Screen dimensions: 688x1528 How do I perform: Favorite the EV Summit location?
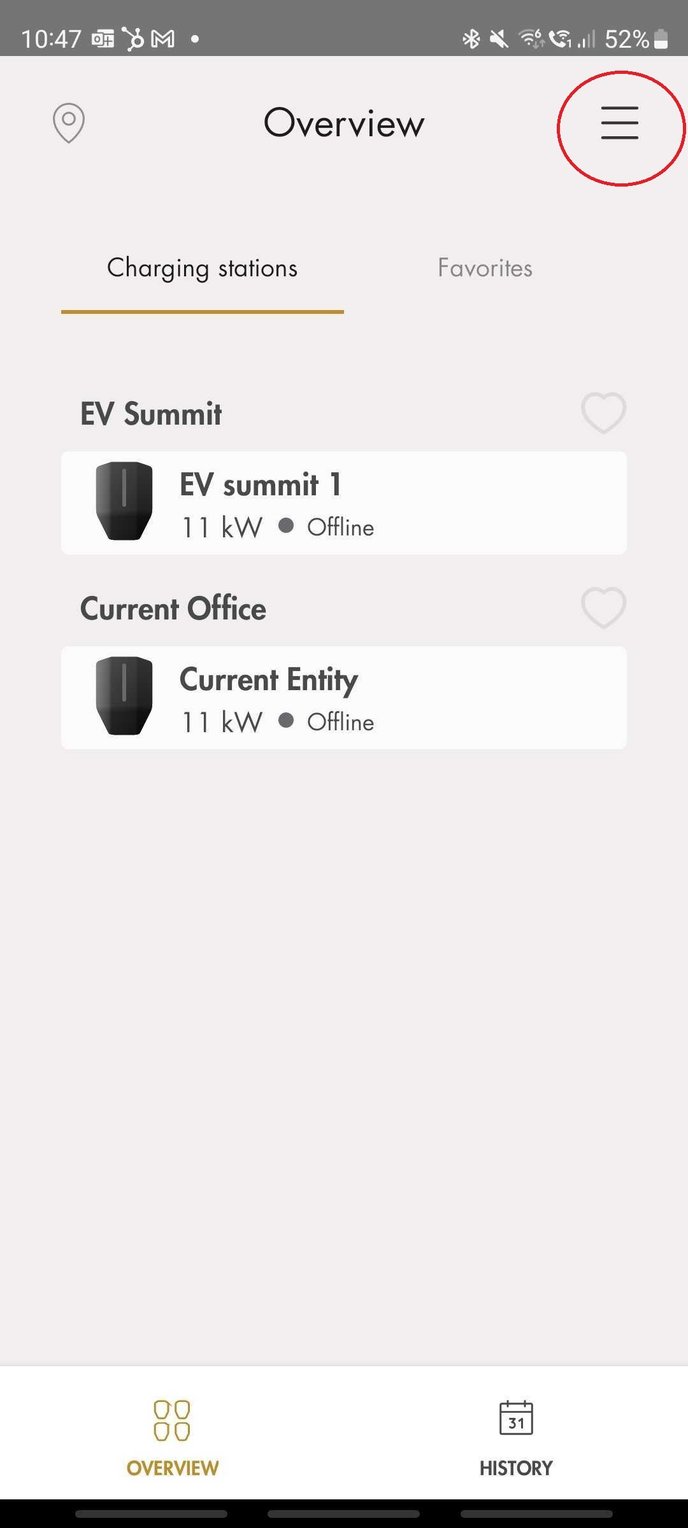tap(604, 412)
